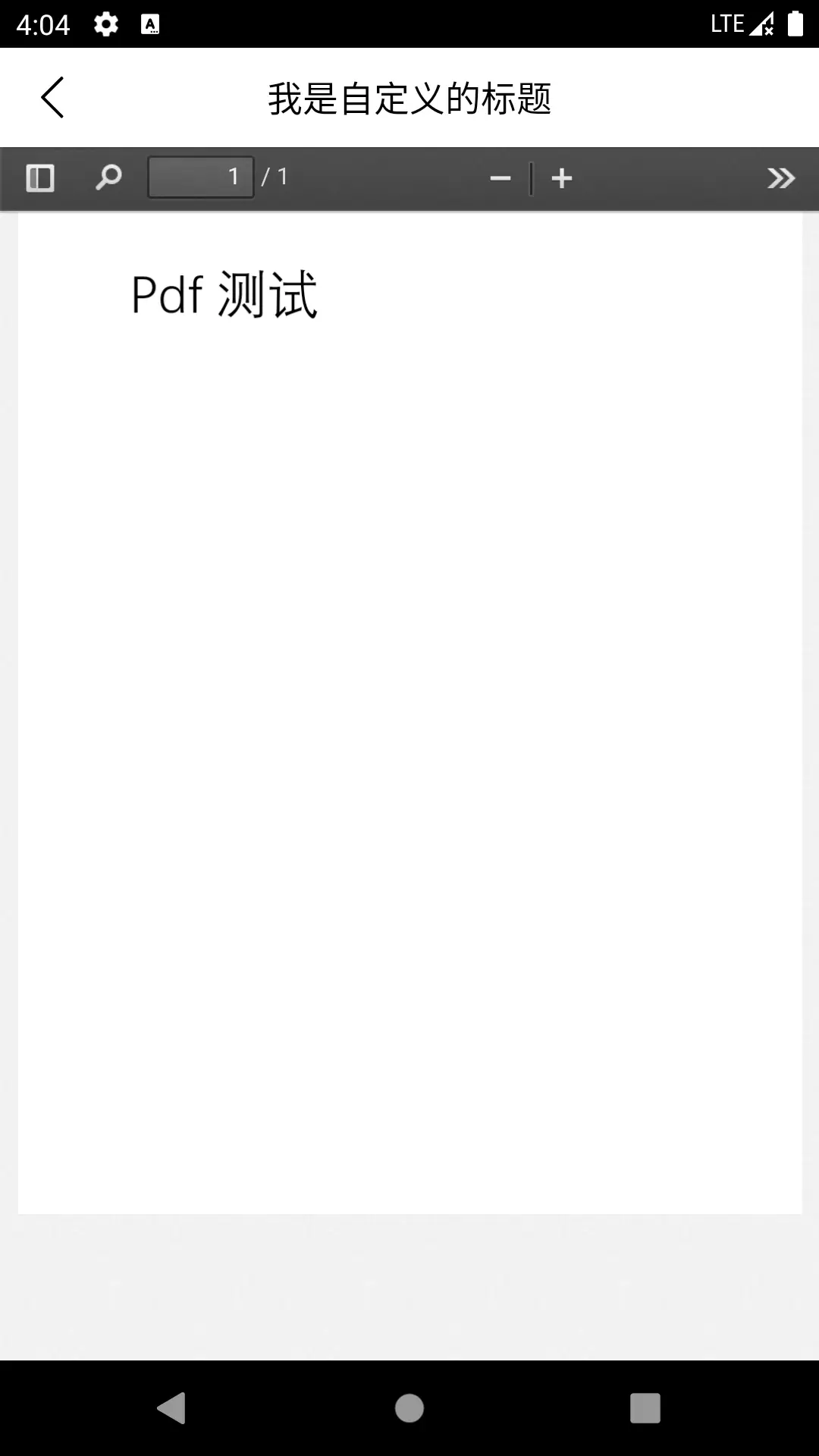Zoom in the PDF page
The width and height of the screenshot is (819, 1456).
click(x=562, y=179)
